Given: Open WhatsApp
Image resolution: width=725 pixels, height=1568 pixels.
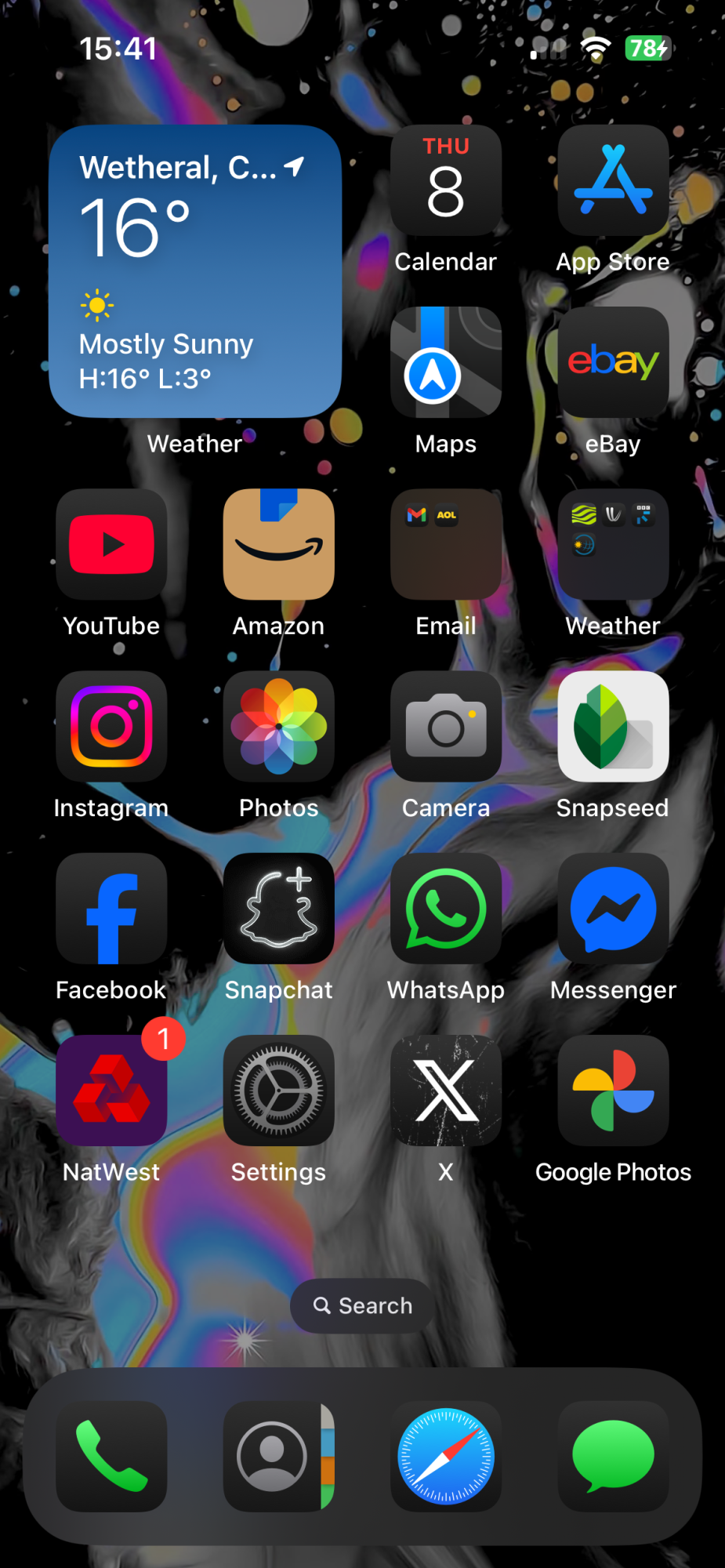Looking at the screenshot, I should click(x=446, y=908).
